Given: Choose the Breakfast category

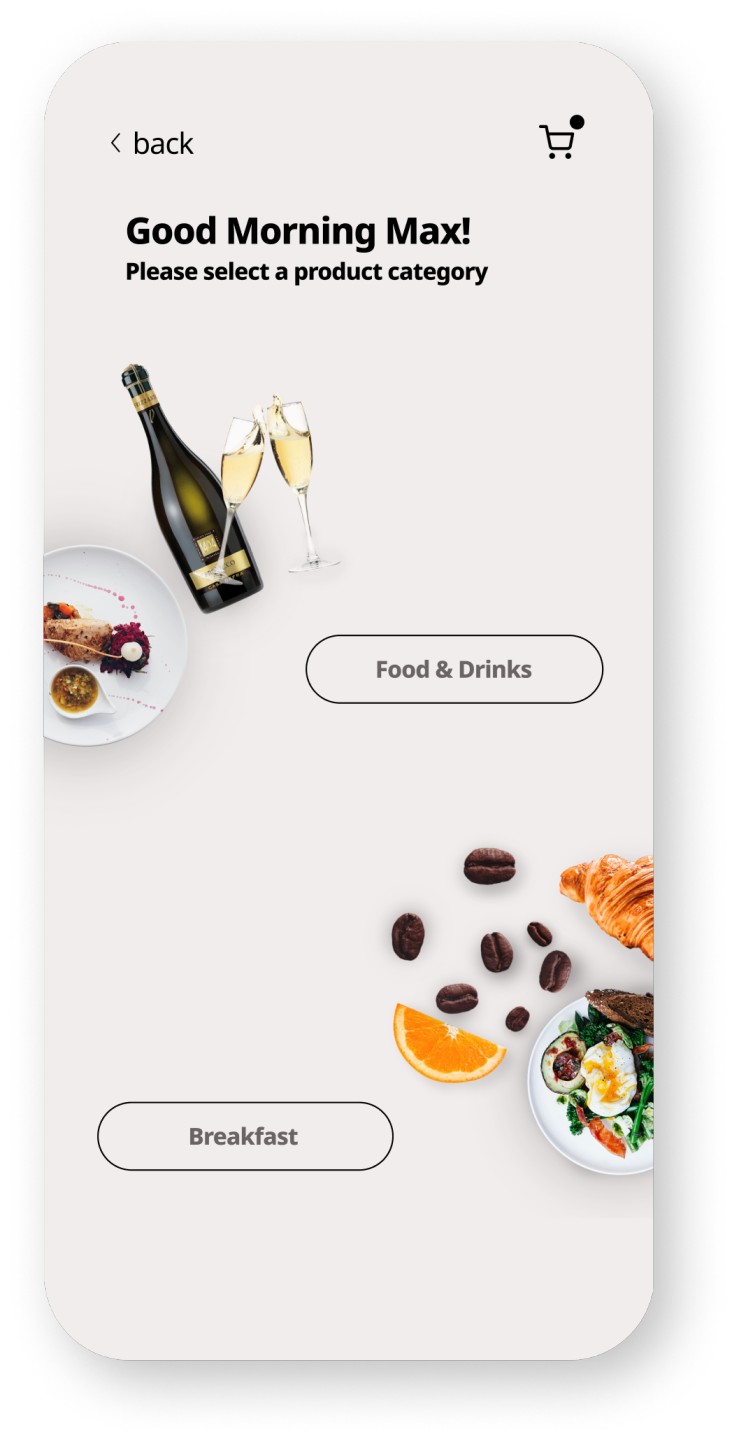Looking at the screenshot, I should click(x=245, y=1136).
